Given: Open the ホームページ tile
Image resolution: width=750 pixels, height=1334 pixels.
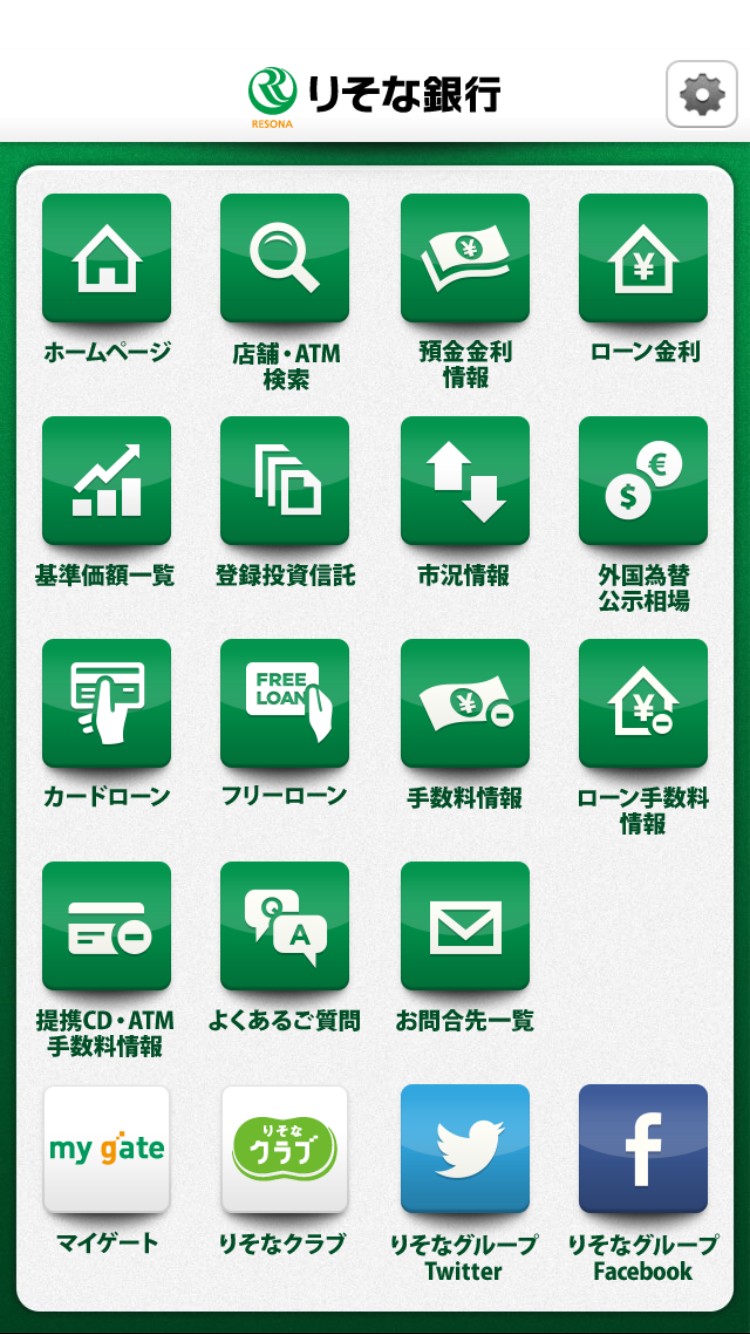Looking at the screenshot, I should [107, 258].
